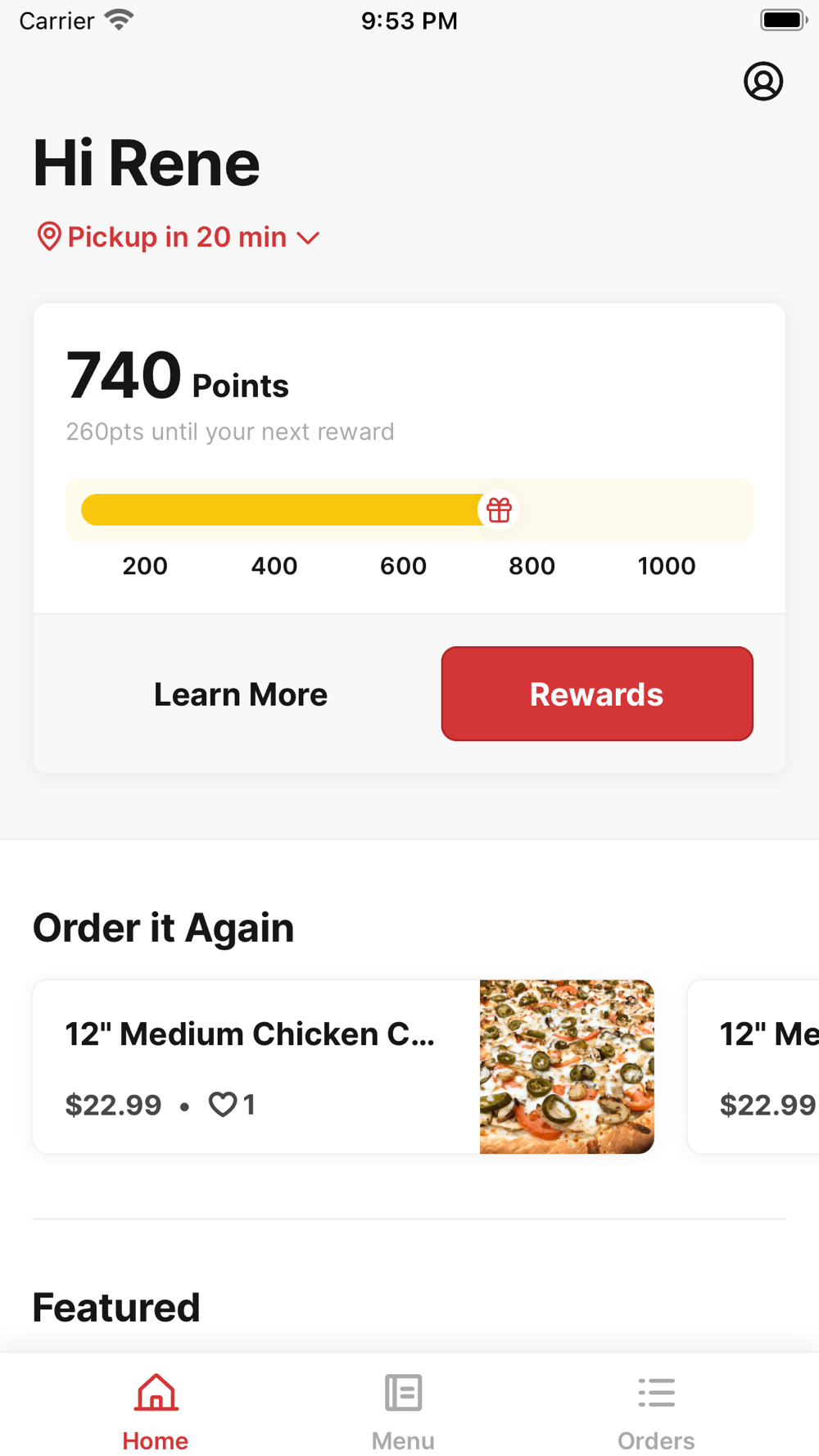Open the user profile icon
Screen dimensions: 819x1456
[x=763, y=81]
